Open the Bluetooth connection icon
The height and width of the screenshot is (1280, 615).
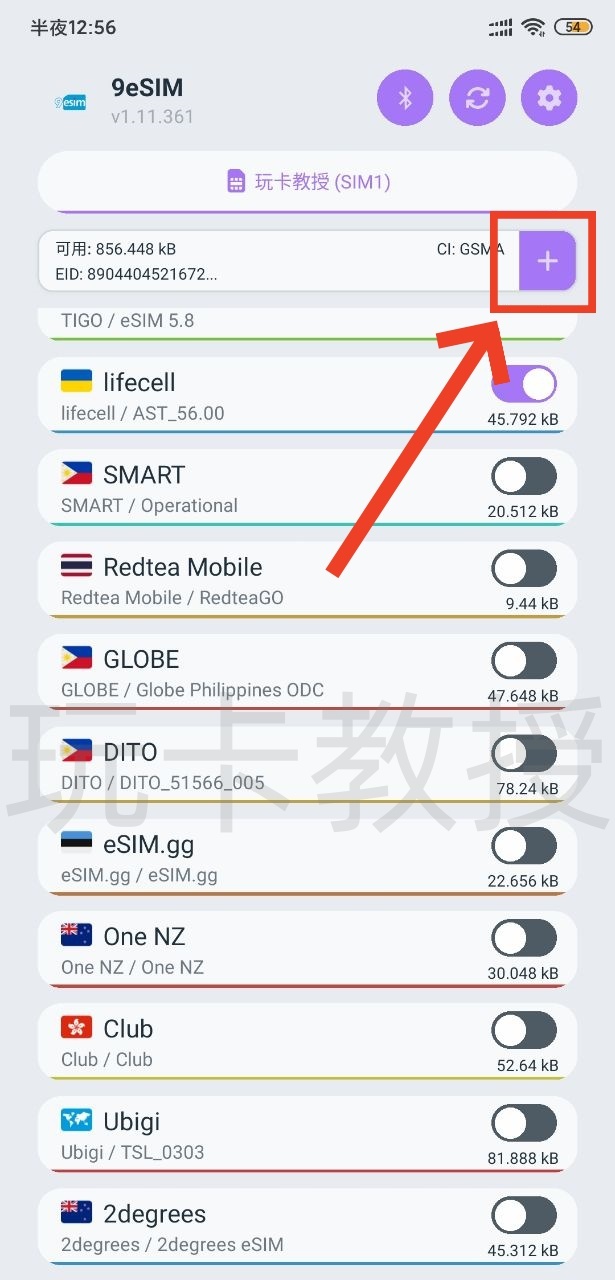pos(405,98)
